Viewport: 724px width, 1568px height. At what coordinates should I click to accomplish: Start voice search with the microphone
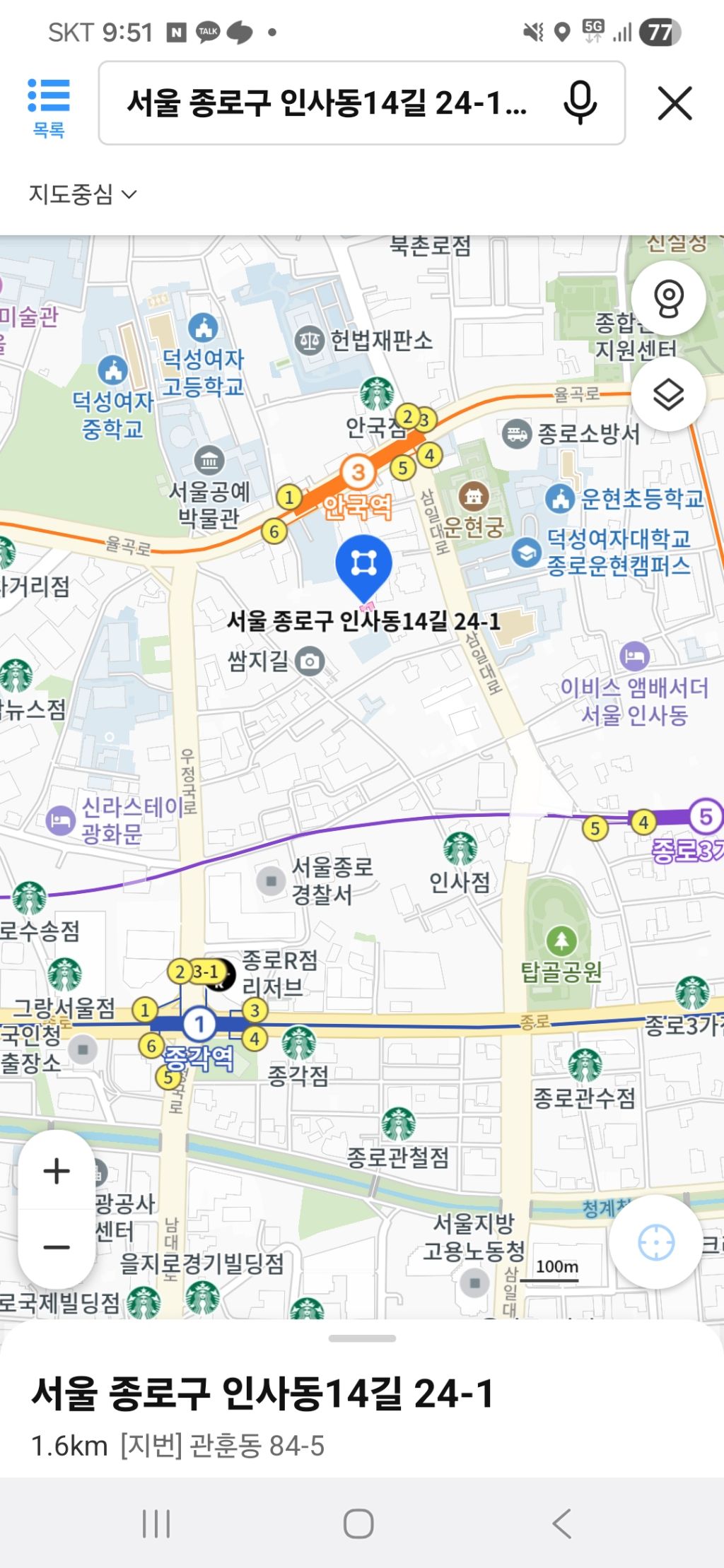[x=580, y=103]
